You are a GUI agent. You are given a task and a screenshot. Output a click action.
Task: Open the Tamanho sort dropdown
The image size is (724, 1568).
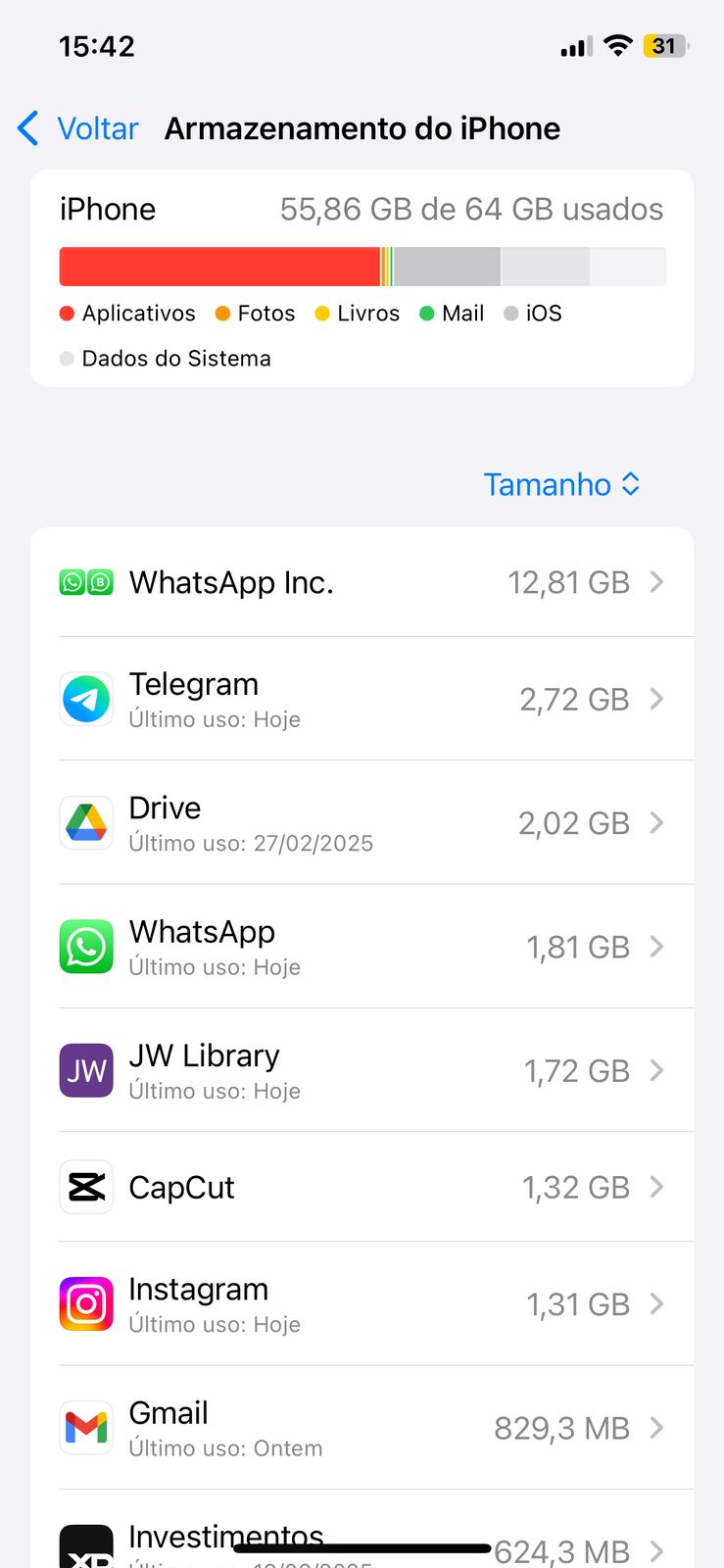pos(561,484)
